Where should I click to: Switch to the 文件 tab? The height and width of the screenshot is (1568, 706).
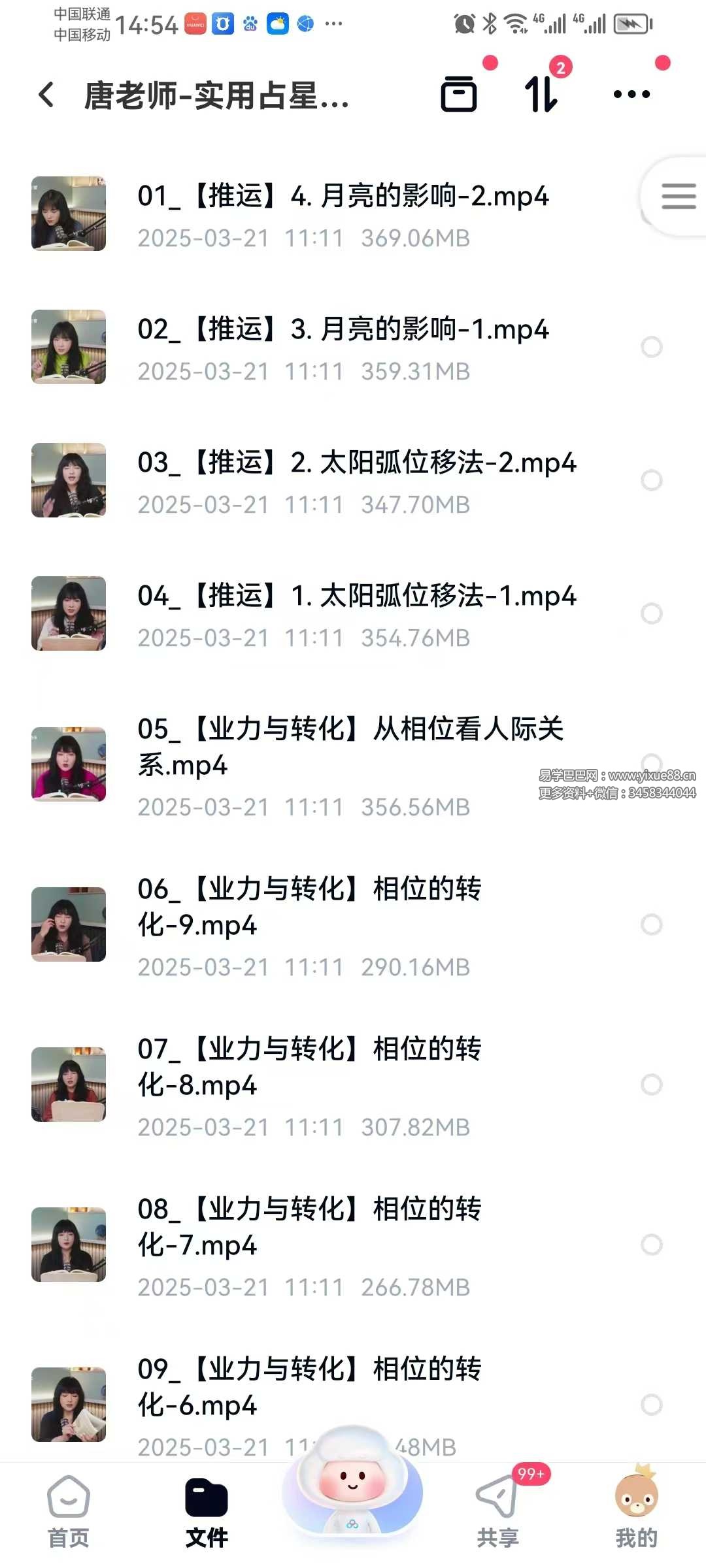(207, 1511)
